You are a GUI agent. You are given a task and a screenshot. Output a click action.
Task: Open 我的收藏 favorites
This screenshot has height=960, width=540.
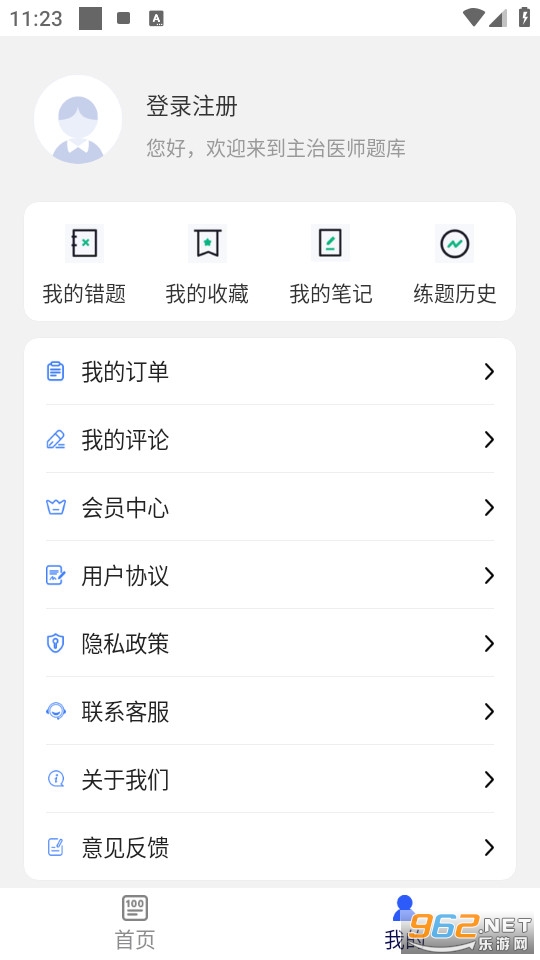[x=208, y=264]
